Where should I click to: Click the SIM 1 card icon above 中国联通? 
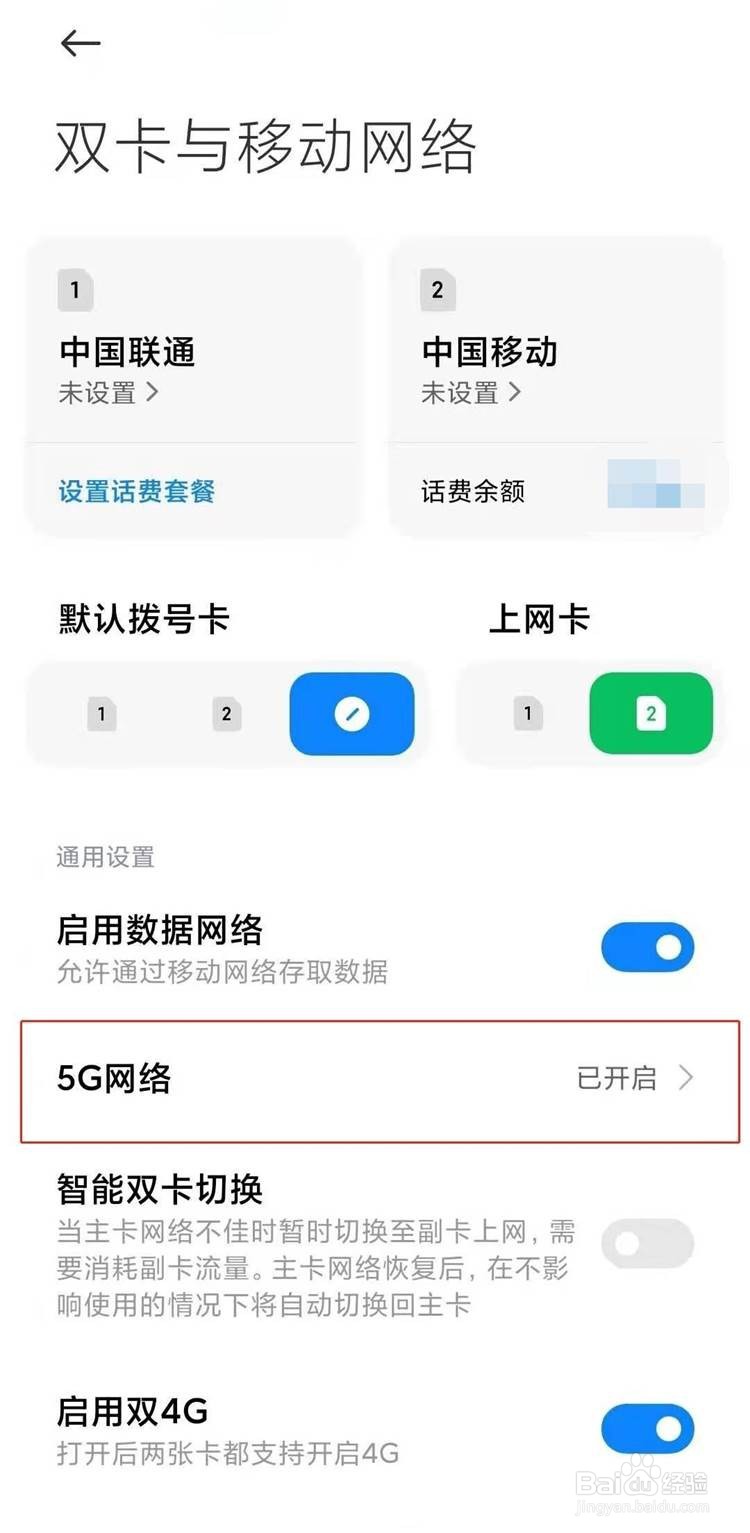click(75, 291)
